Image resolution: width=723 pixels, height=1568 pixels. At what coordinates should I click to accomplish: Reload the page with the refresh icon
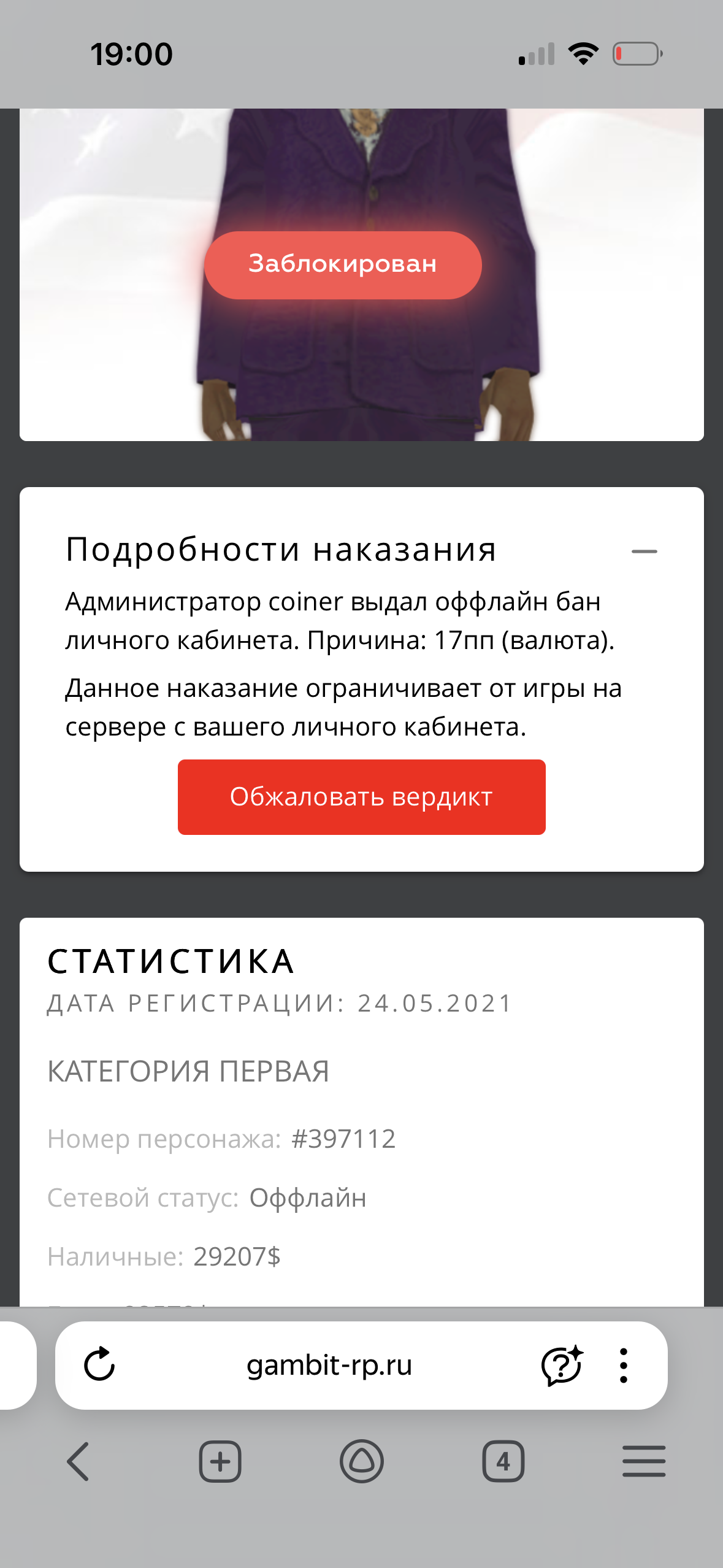(x=99, y=1364)
